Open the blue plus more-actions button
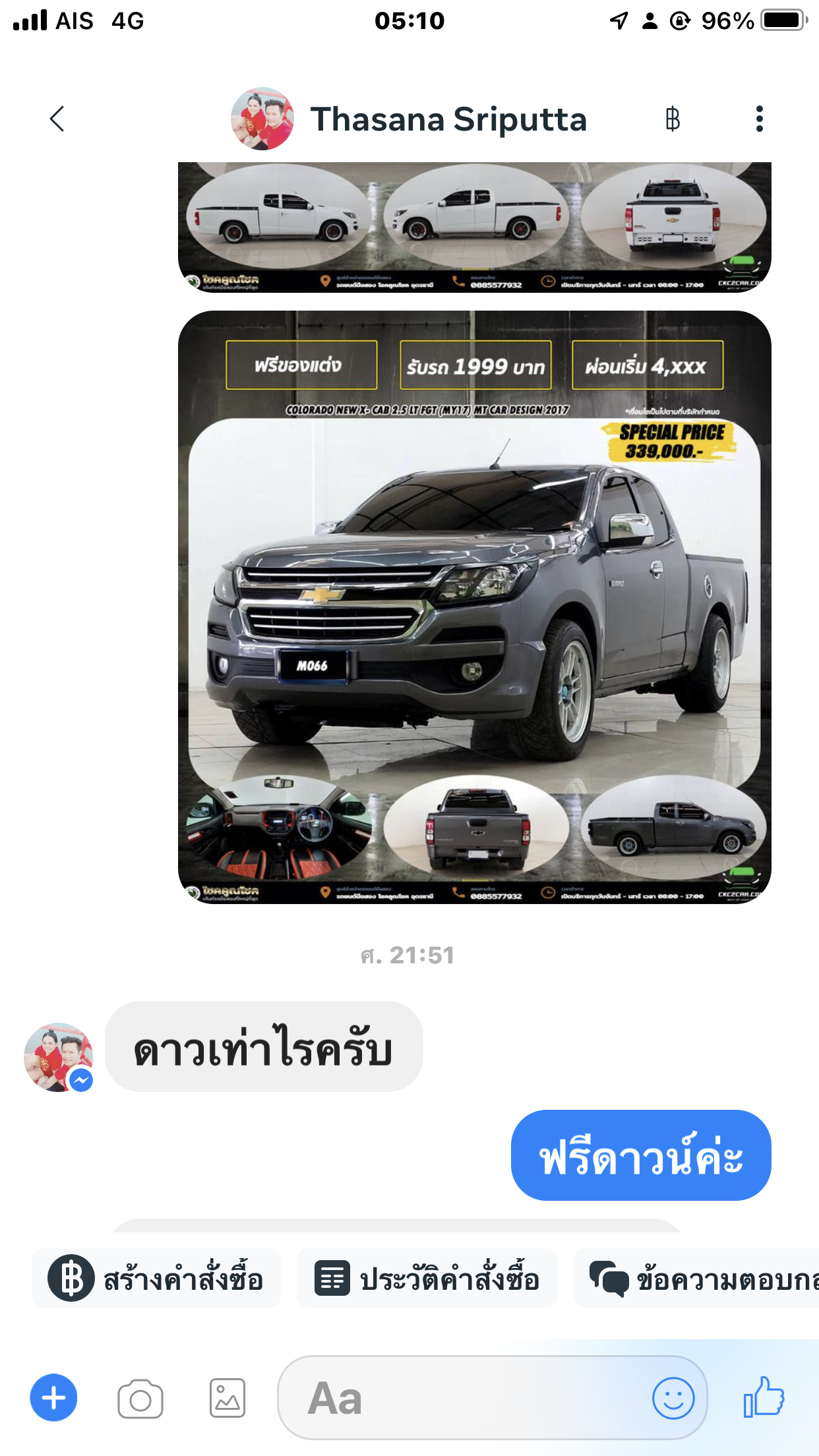819x1456 pixels. click(53, 1397)
